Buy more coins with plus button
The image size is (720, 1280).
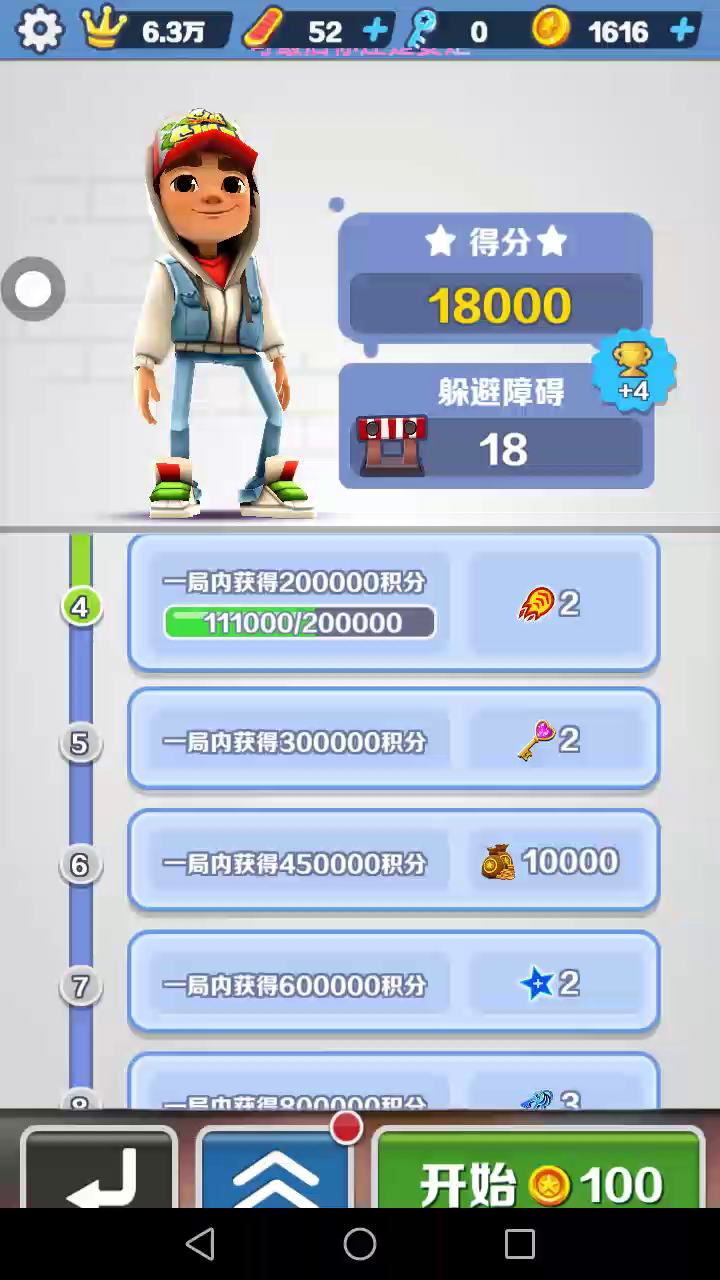click(683, 31)
